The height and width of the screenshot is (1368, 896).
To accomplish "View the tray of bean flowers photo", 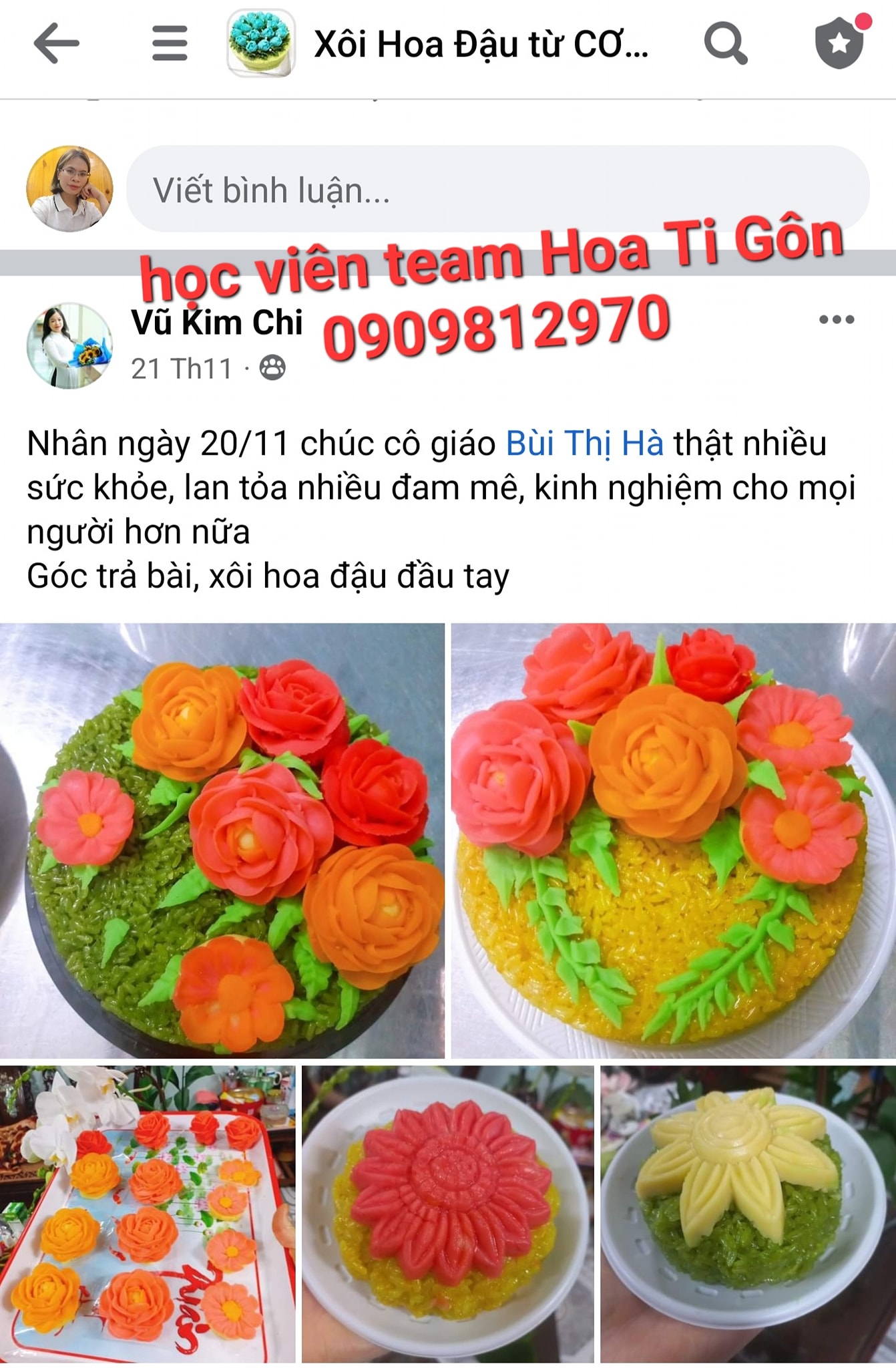I will pos(147,1214).
